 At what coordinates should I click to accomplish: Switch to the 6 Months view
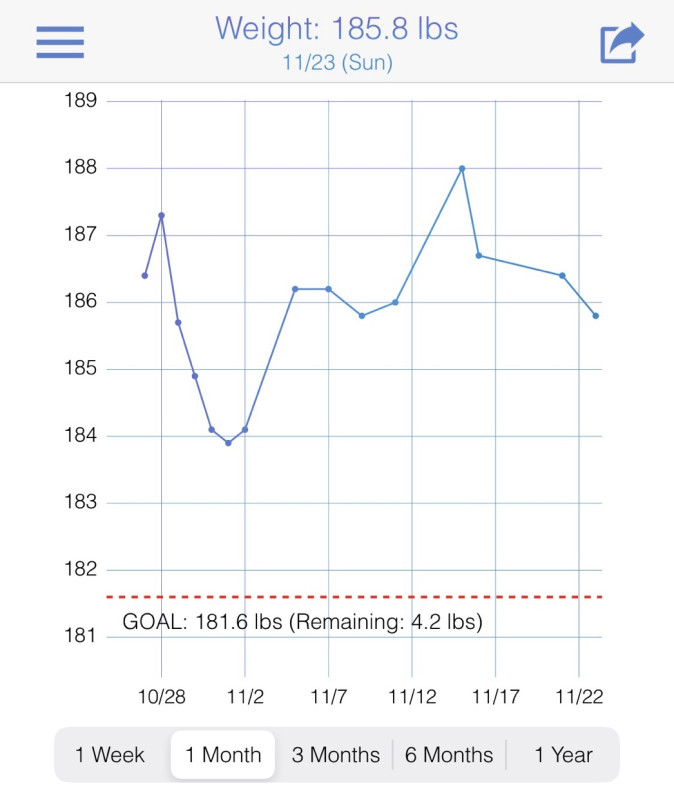pyautogui.click(x=449, y=755)
